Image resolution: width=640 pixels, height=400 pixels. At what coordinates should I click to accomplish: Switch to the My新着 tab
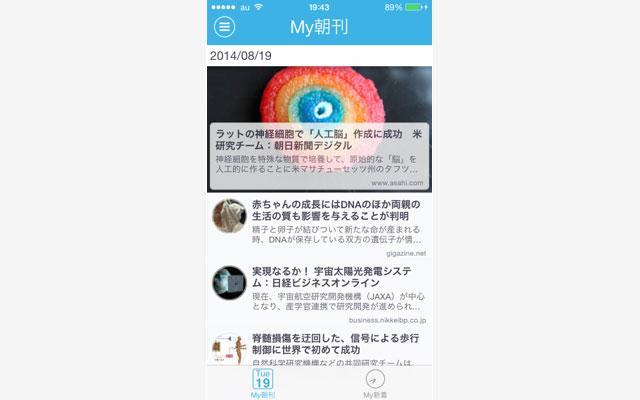tap(375, 384)
